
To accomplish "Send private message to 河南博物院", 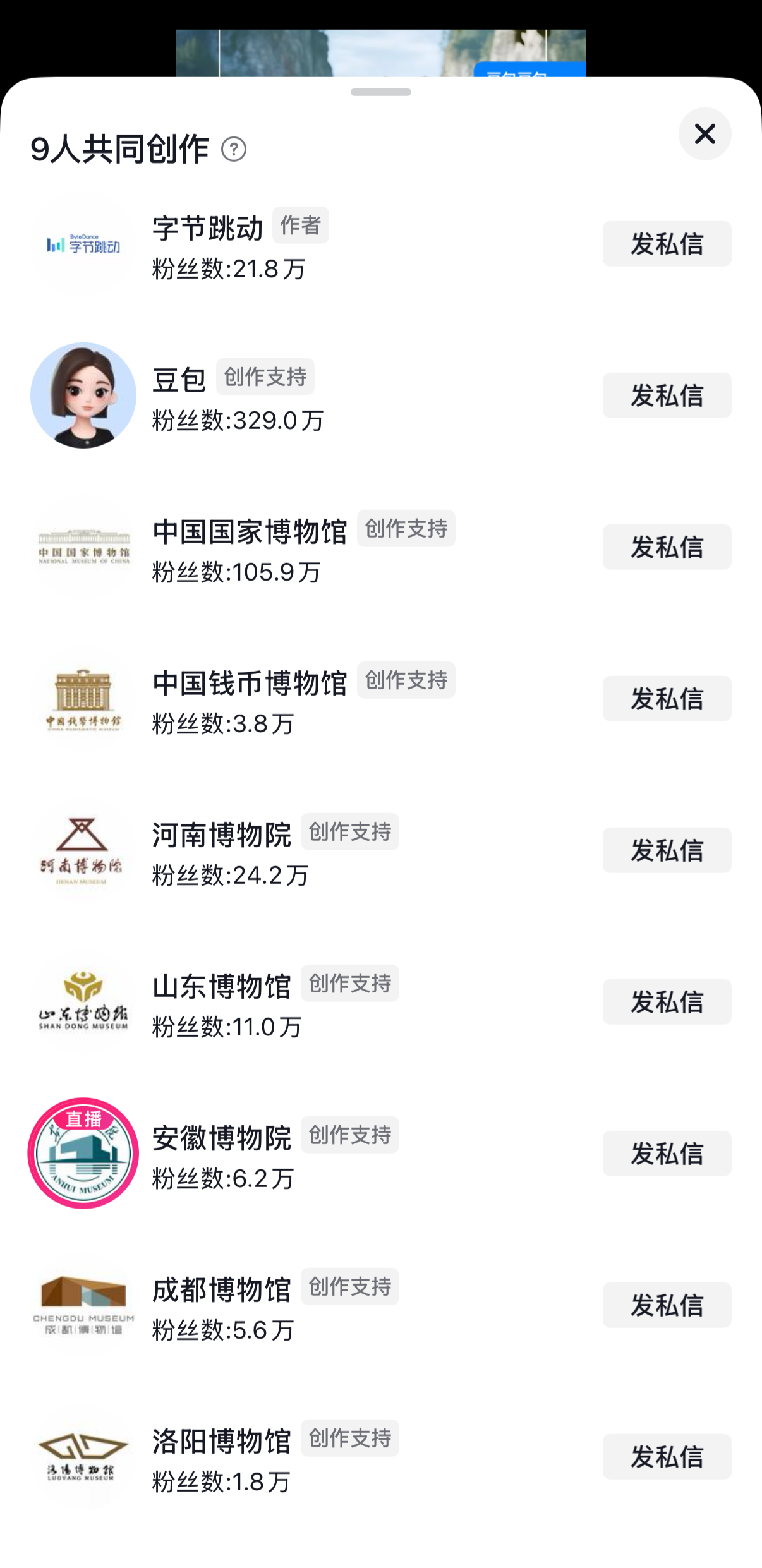I will 667,850.
